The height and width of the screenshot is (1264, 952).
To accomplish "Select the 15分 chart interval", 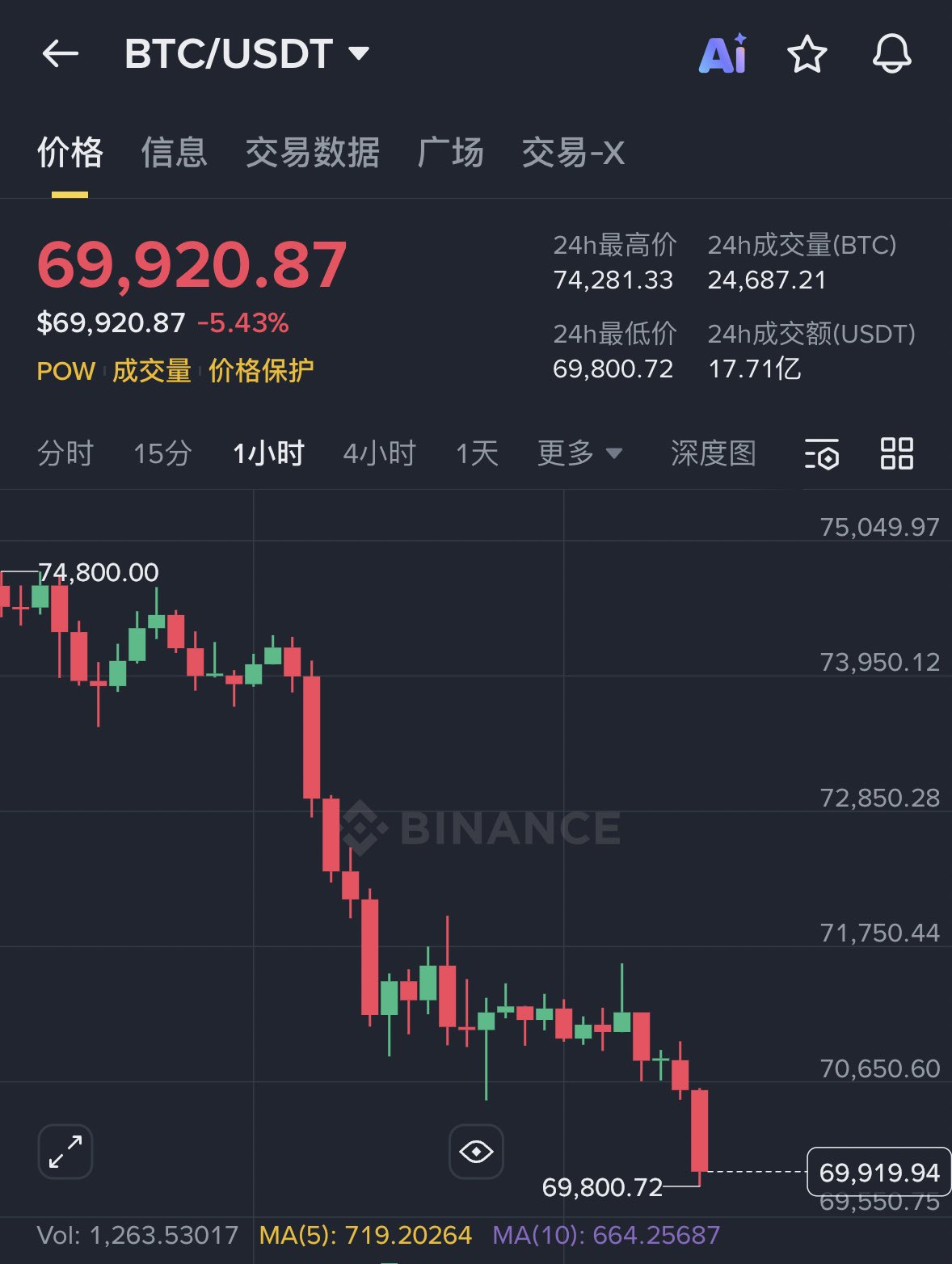I will pos(162,453).
